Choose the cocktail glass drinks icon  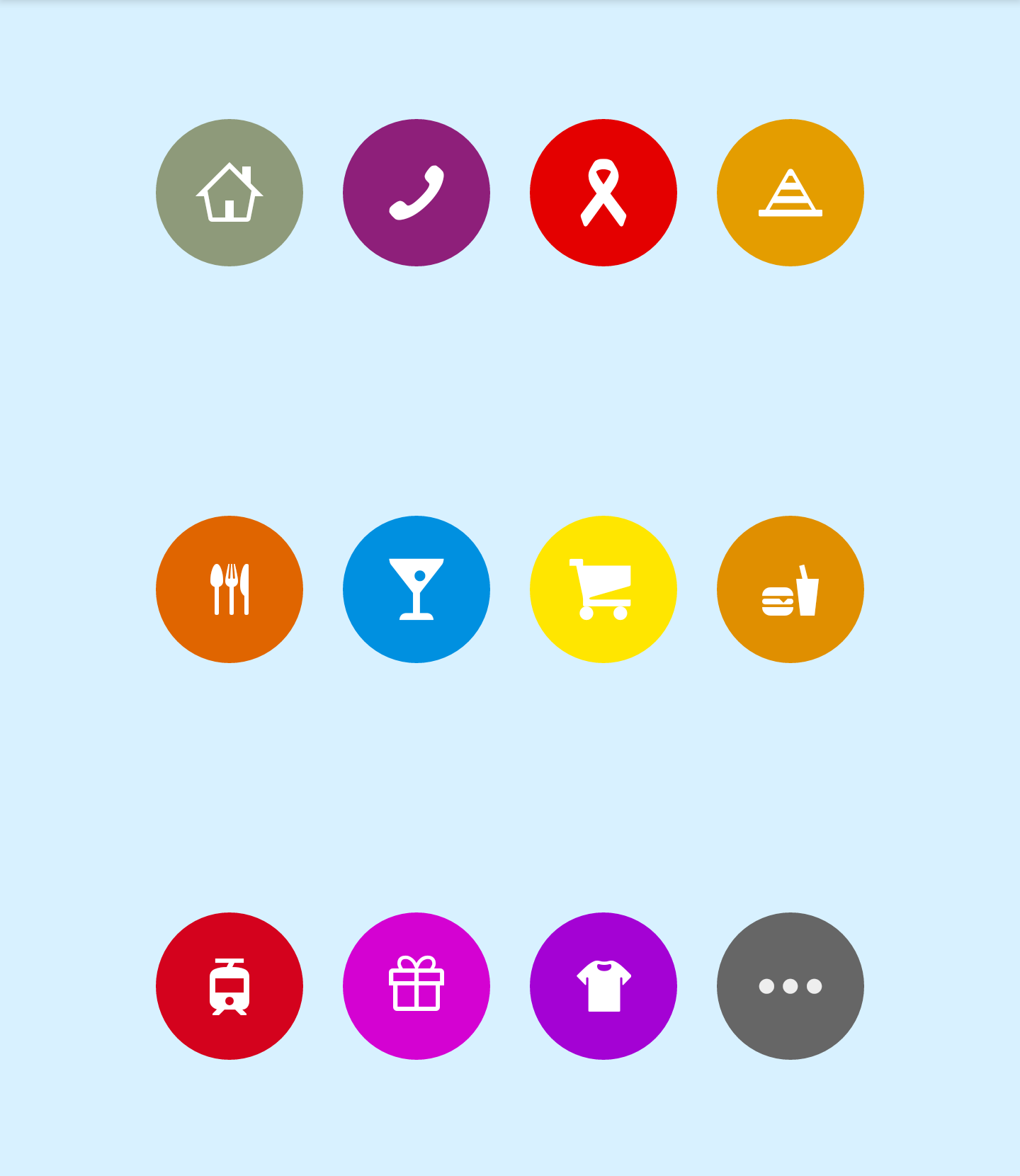(x=416, y=589)
